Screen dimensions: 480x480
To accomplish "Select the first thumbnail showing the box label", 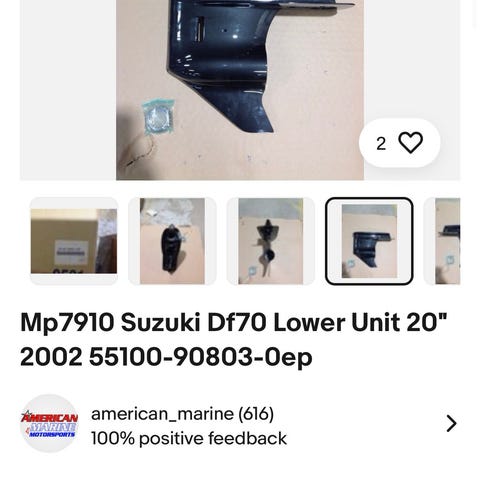I will 74,241.
